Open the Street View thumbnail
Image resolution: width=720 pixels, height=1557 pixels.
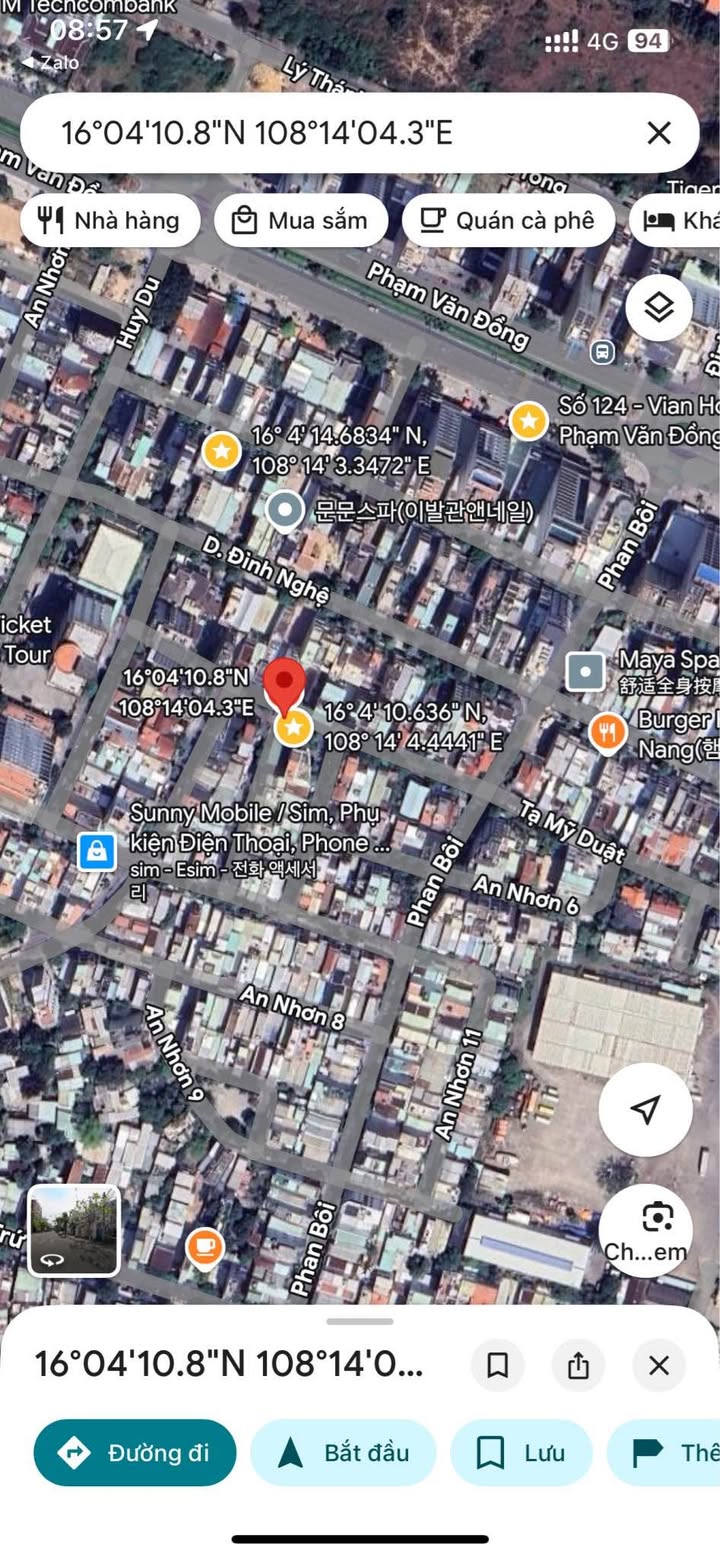coord(74,1231)
